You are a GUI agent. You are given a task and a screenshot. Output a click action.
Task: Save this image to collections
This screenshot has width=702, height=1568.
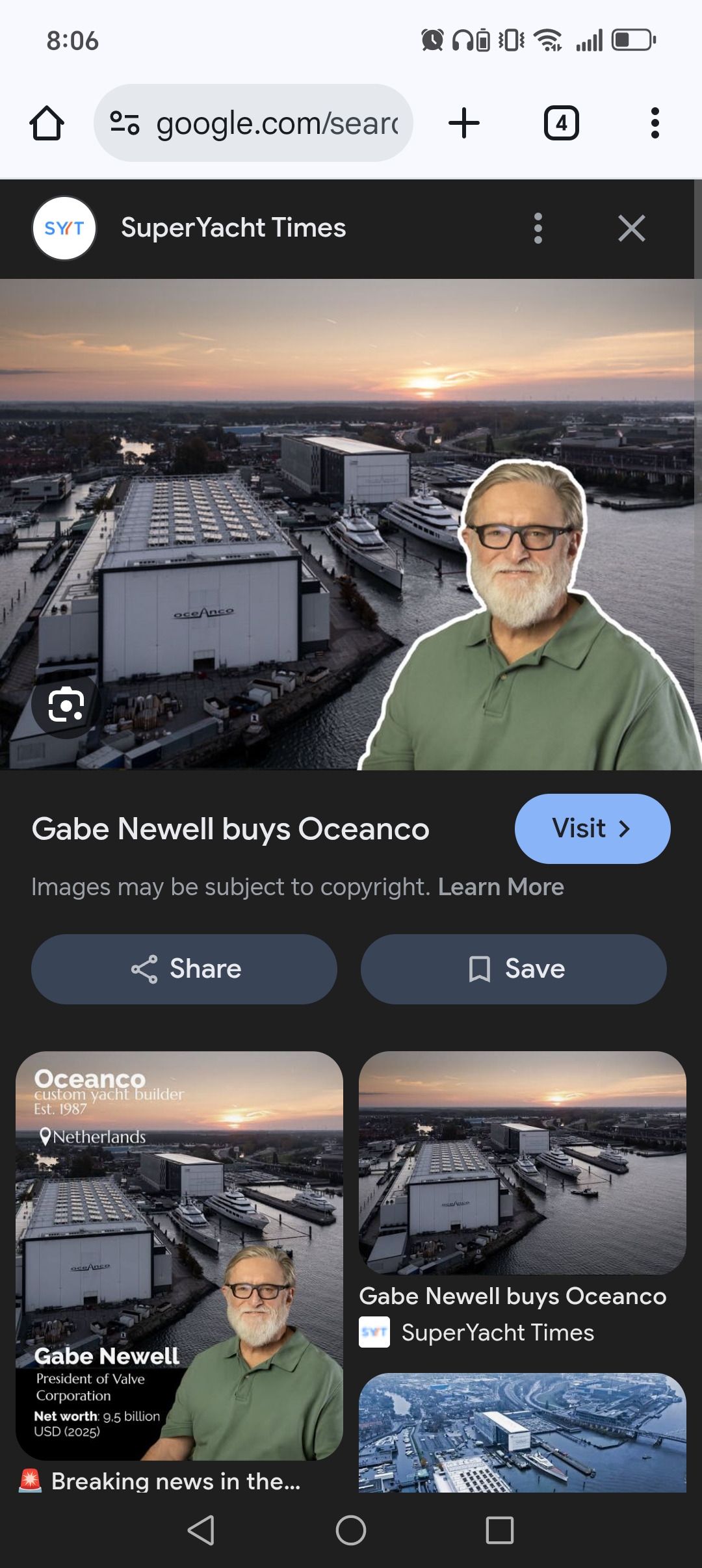click(x=513, y=969)
